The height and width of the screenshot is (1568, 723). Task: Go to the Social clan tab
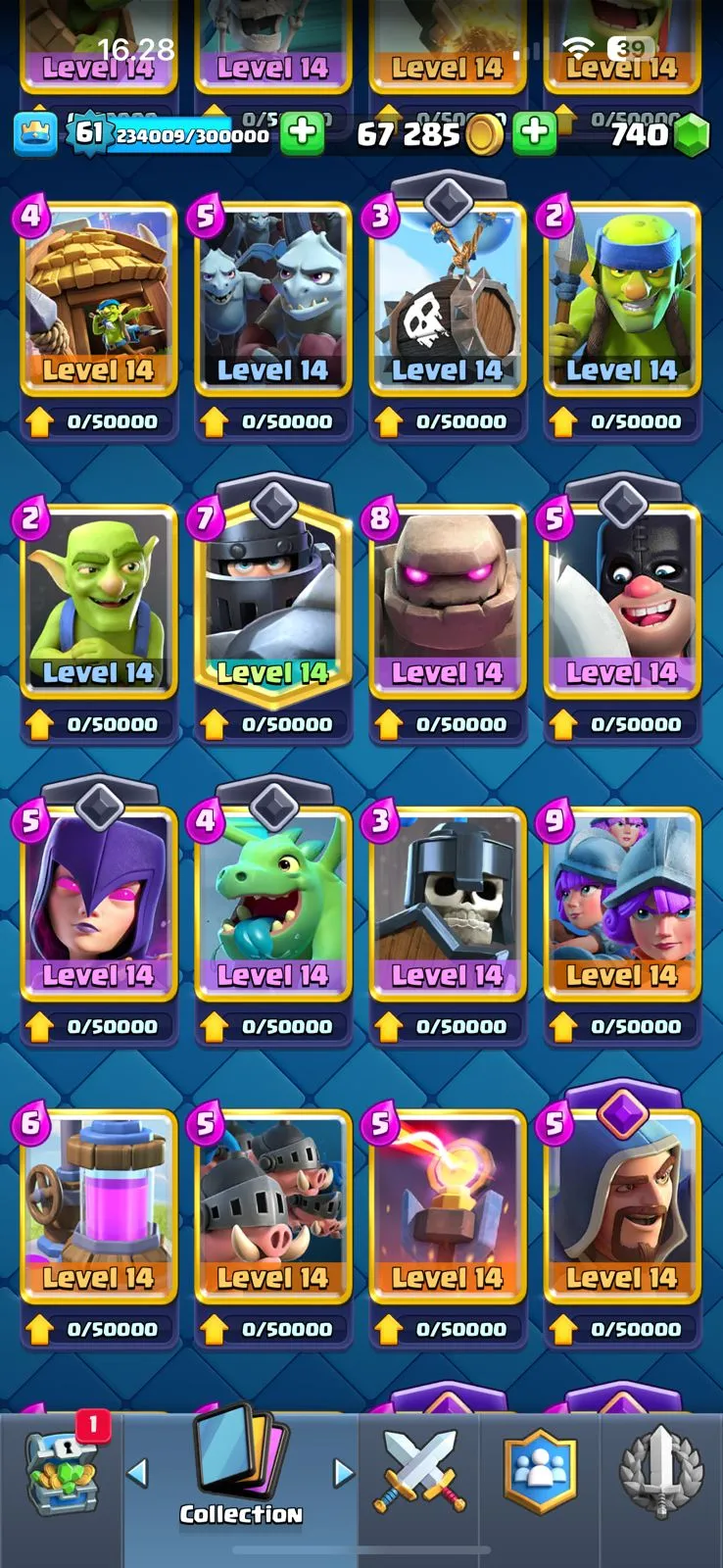pos(540,1472)
